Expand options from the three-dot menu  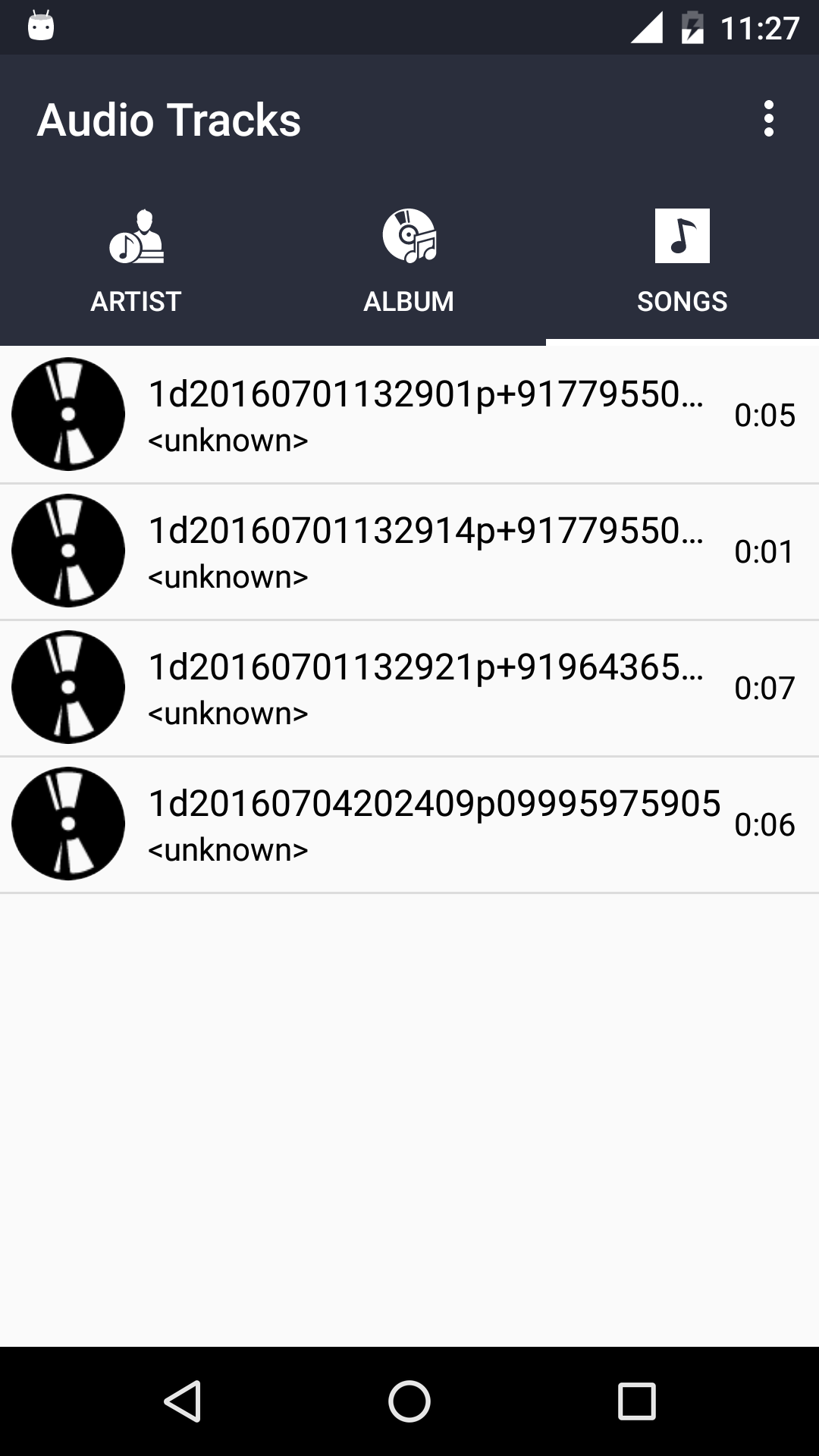click(x=768, y=119)
